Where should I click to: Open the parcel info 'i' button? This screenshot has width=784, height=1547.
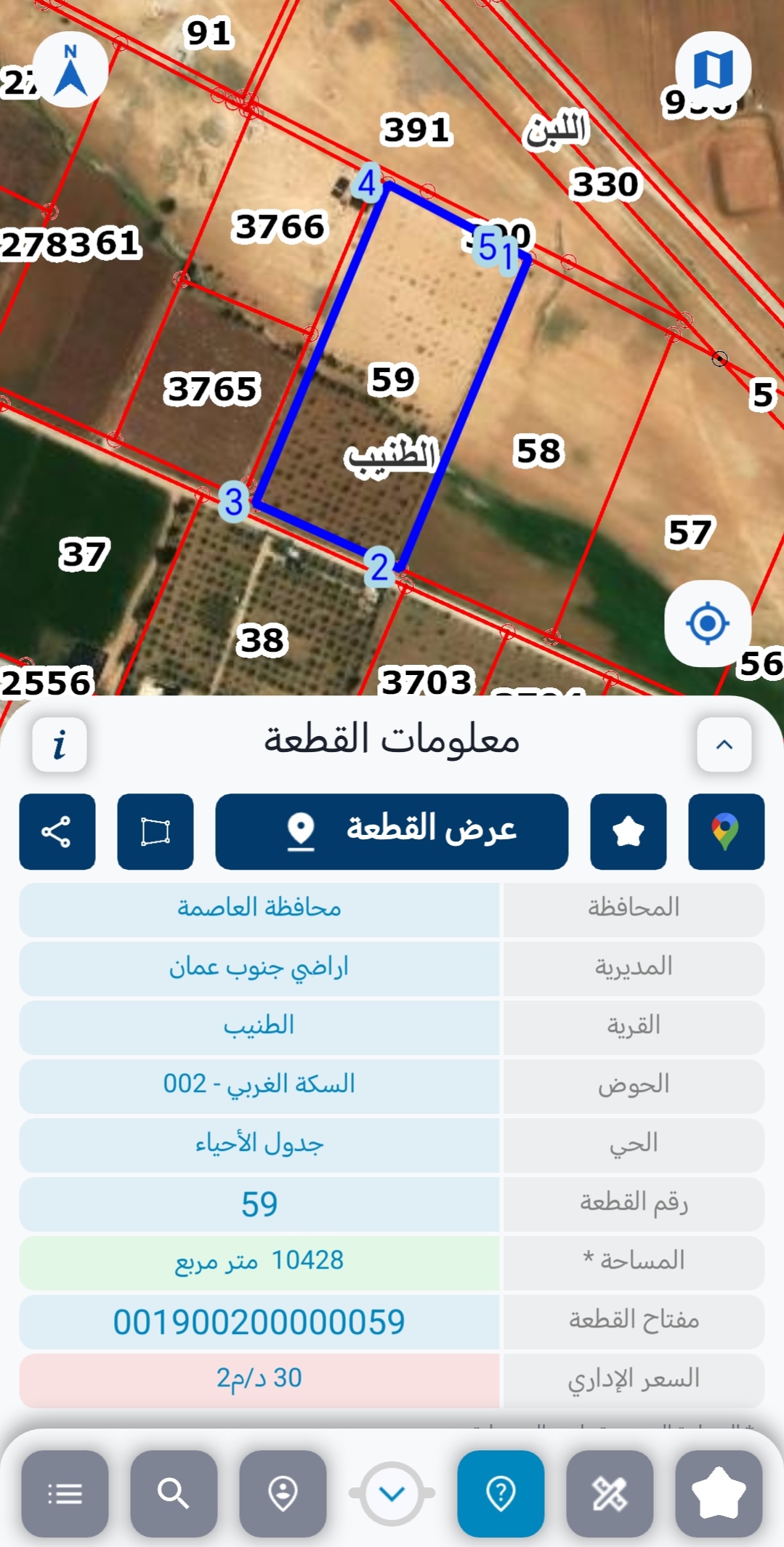[x=60, y=744]
